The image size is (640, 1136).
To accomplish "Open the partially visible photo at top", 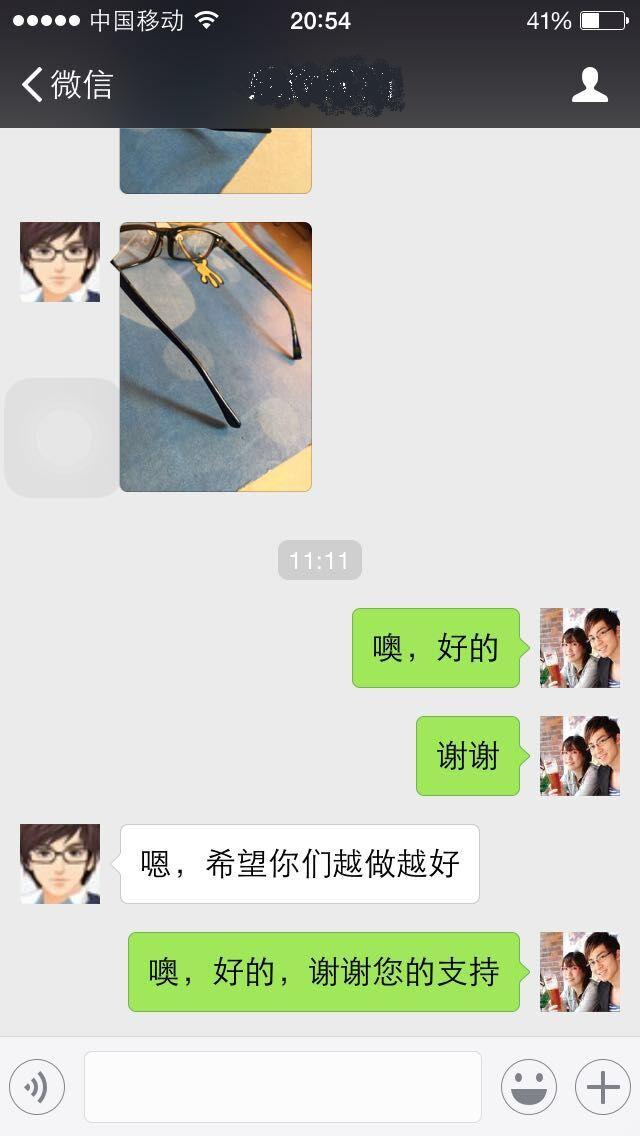I will (215, 160).
